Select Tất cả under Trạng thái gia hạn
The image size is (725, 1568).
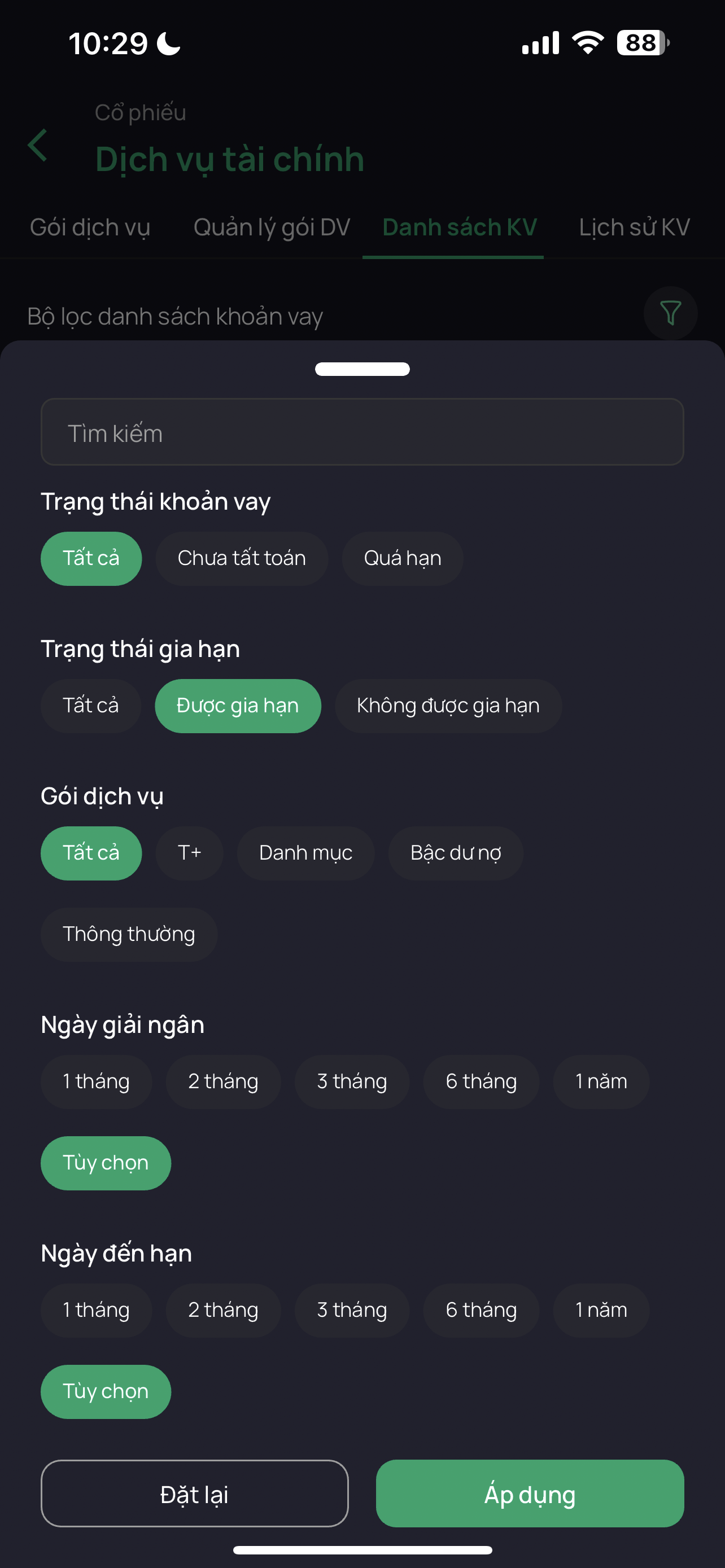coord(90,706)
